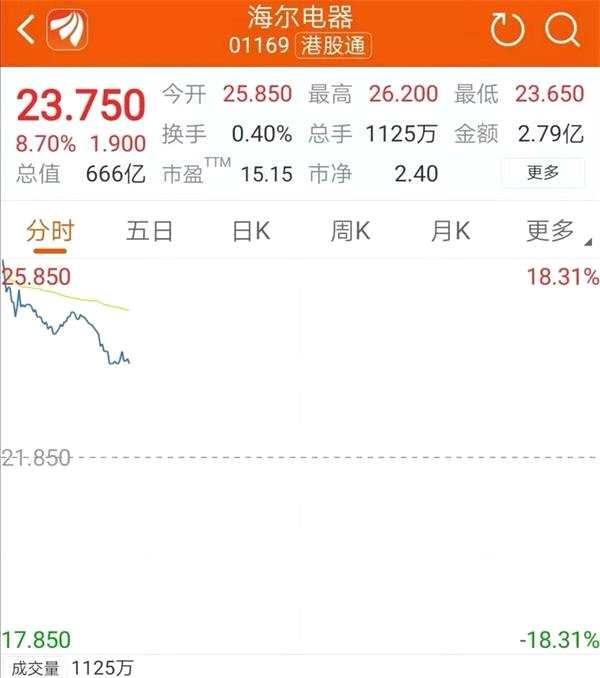The height and width of the screenshot is (678, 600).
Task: Open stock search
Action: pos(563,31)
